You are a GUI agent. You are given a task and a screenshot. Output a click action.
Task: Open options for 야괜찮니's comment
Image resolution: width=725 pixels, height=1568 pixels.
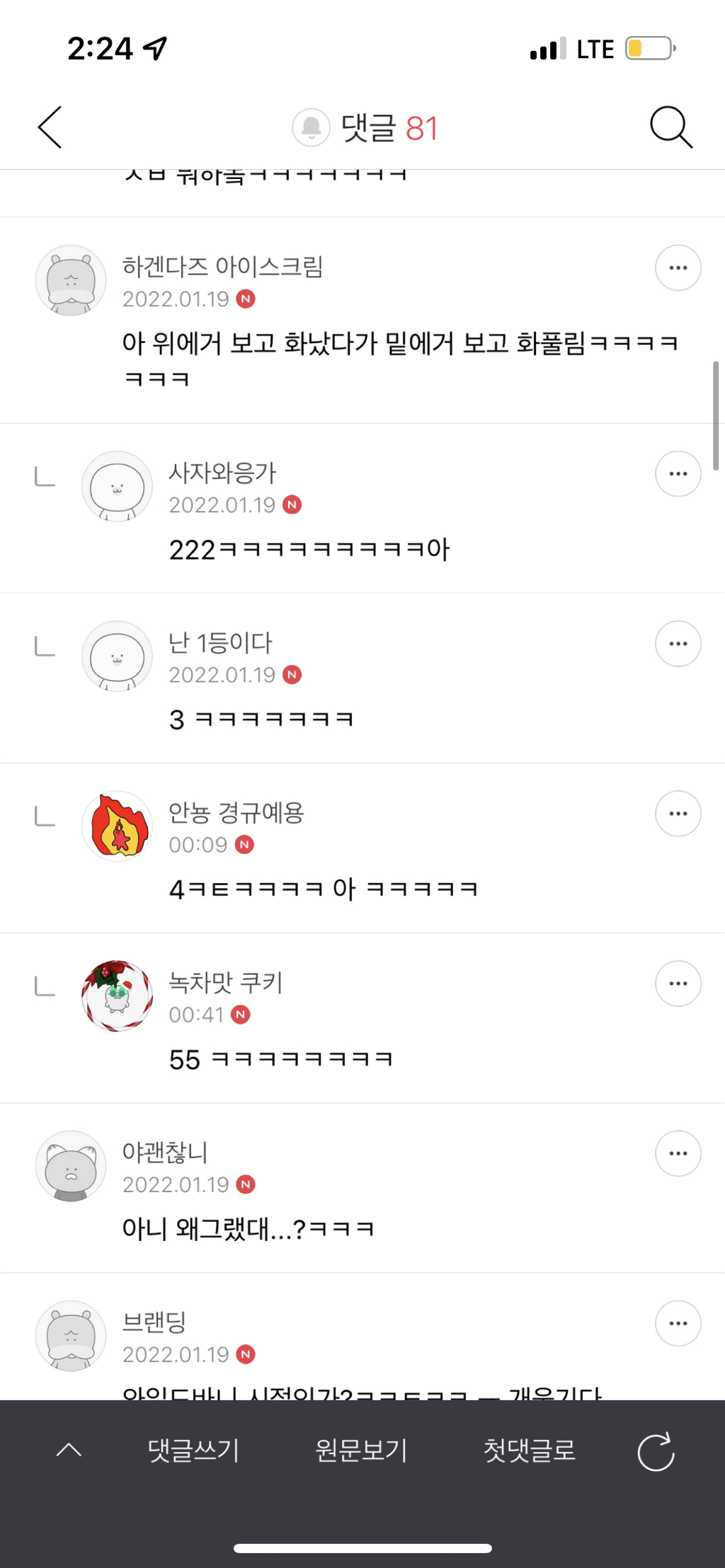(678, 1153)
